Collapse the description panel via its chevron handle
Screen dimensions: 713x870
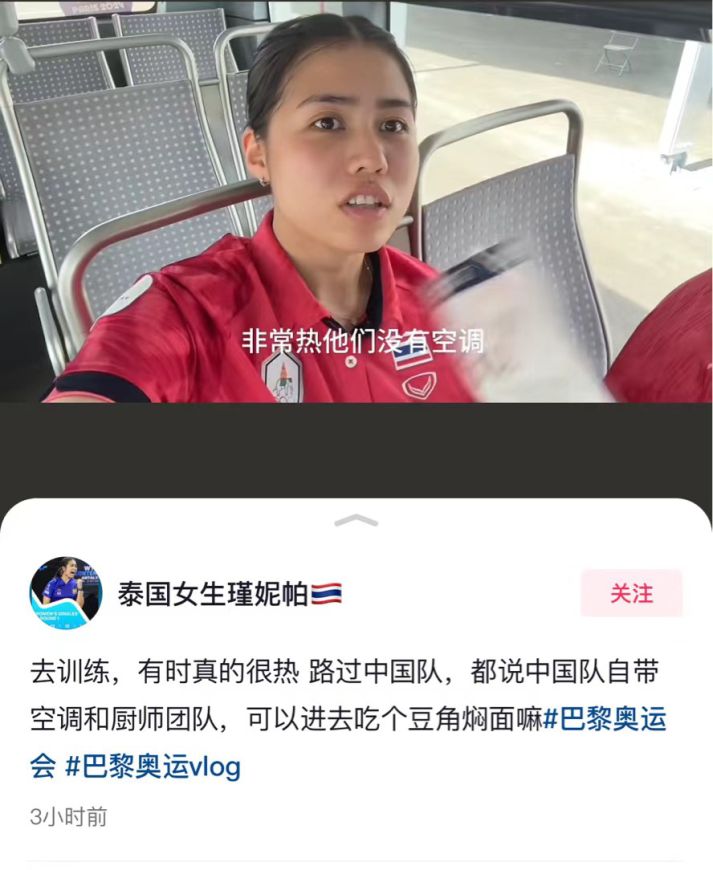(356, 520)
